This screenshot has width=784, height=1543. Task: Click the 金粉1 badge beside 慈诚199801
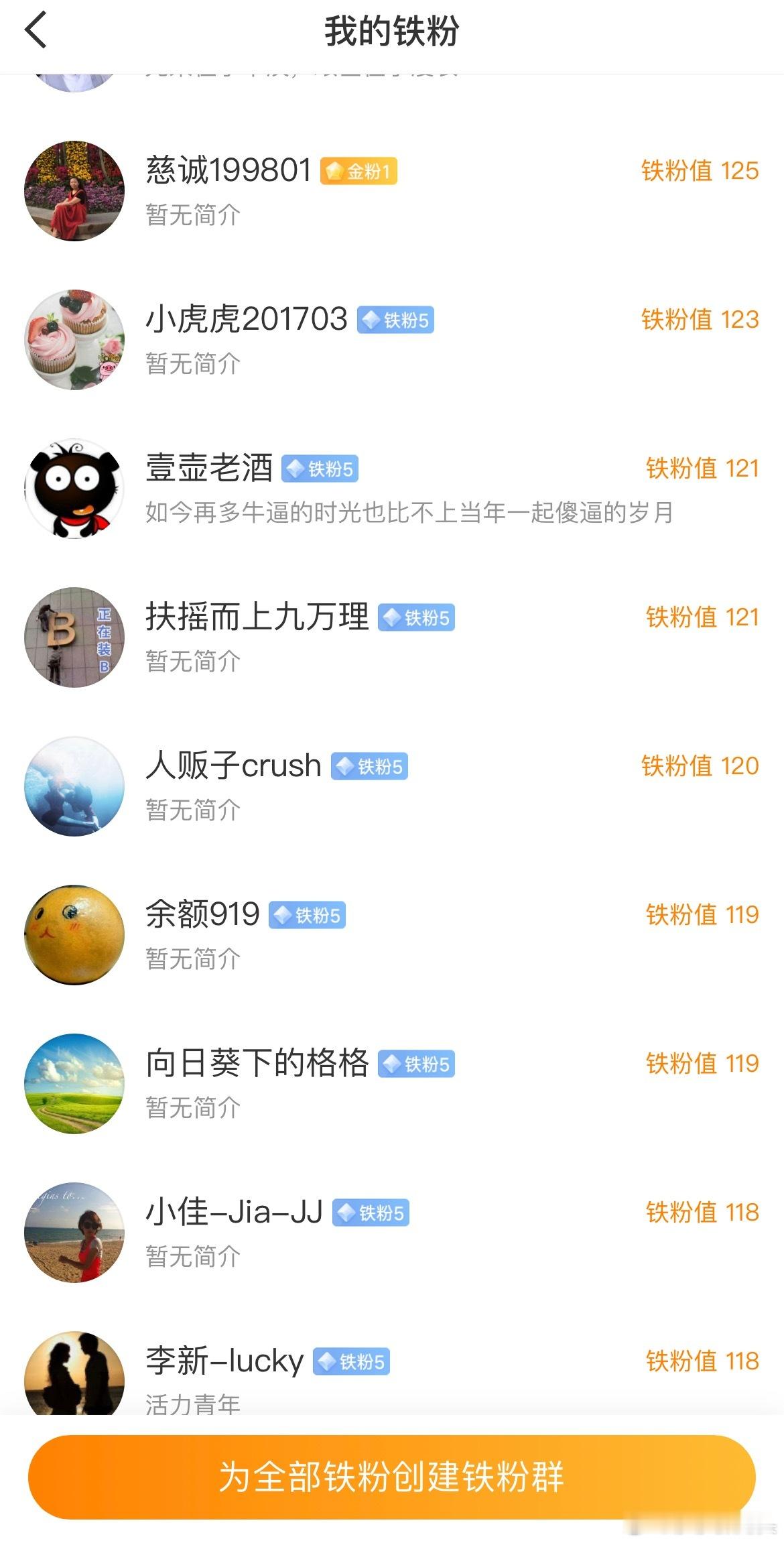(x=359, y=171)
